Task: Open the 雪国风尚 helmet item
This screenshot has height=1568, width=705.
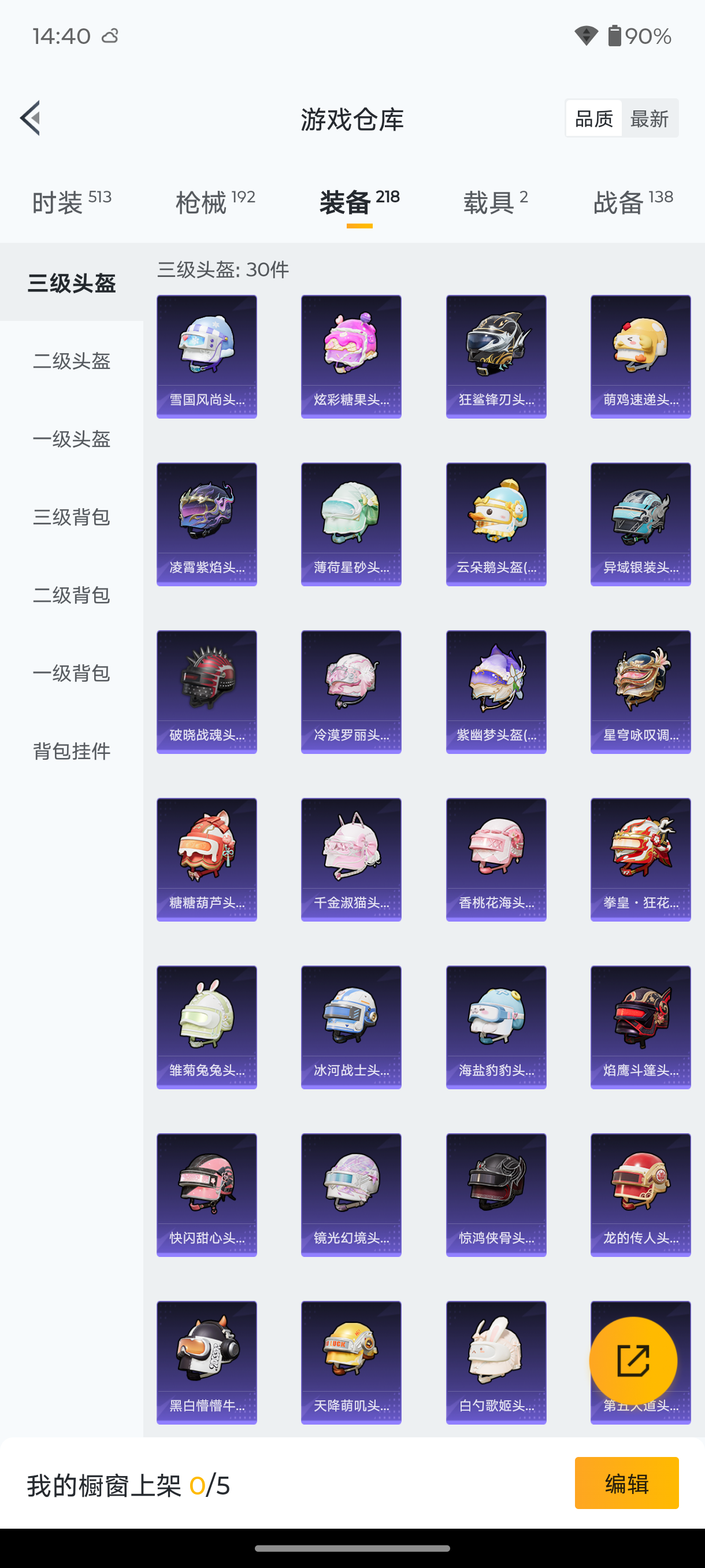Action: (x=207, y=357)
